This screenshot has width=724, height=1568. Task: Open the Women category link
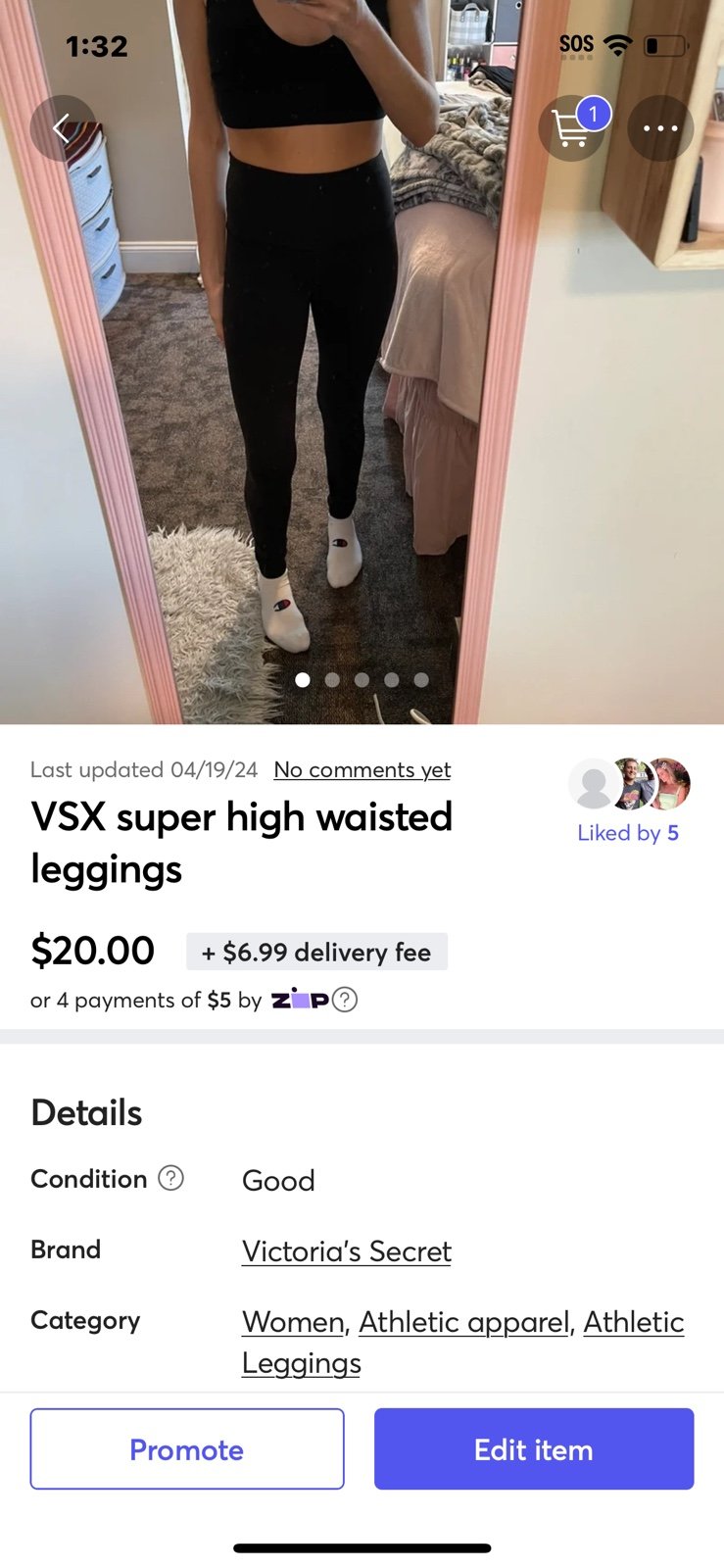click(x=293, y=1322)
